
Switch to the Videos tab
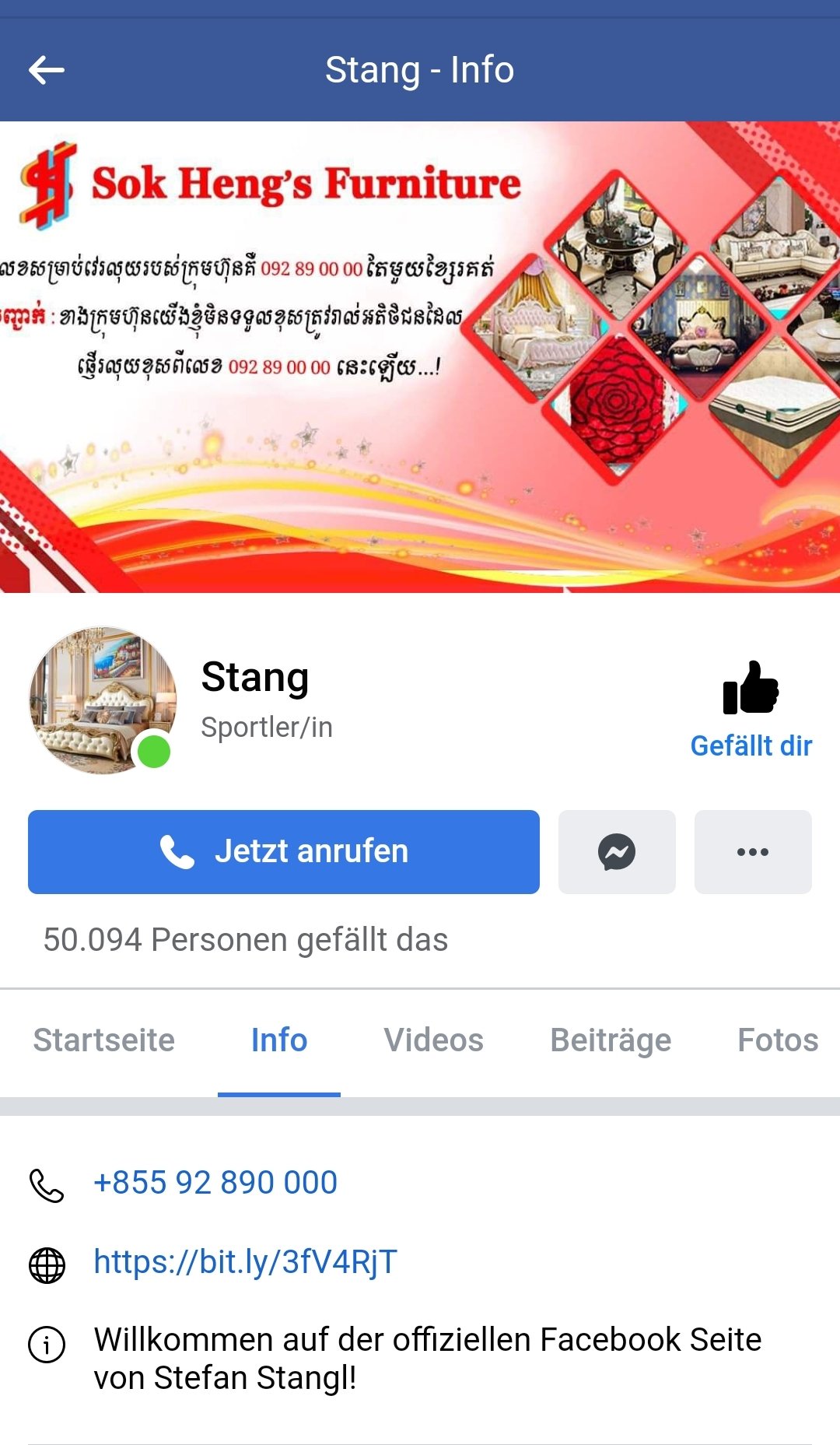[x=434, y=1040]
